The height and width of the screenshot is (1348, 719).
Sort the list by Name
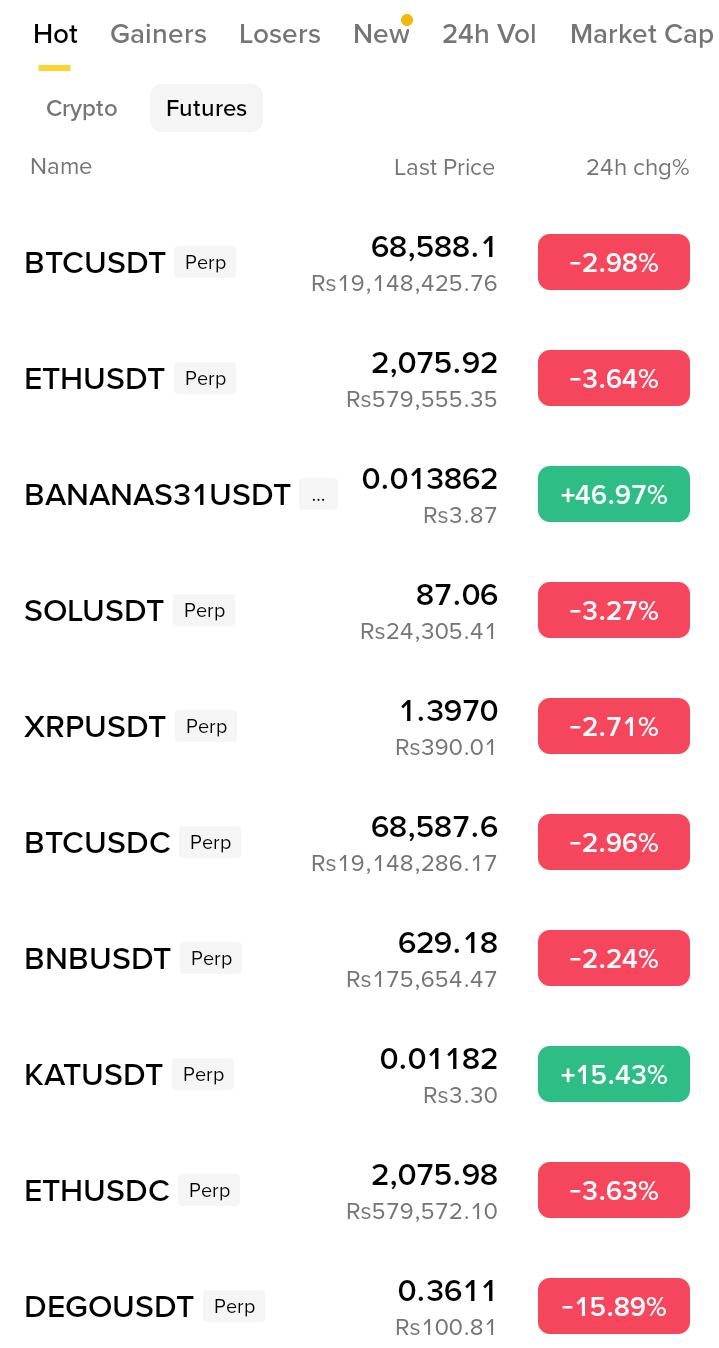[61, 167]
